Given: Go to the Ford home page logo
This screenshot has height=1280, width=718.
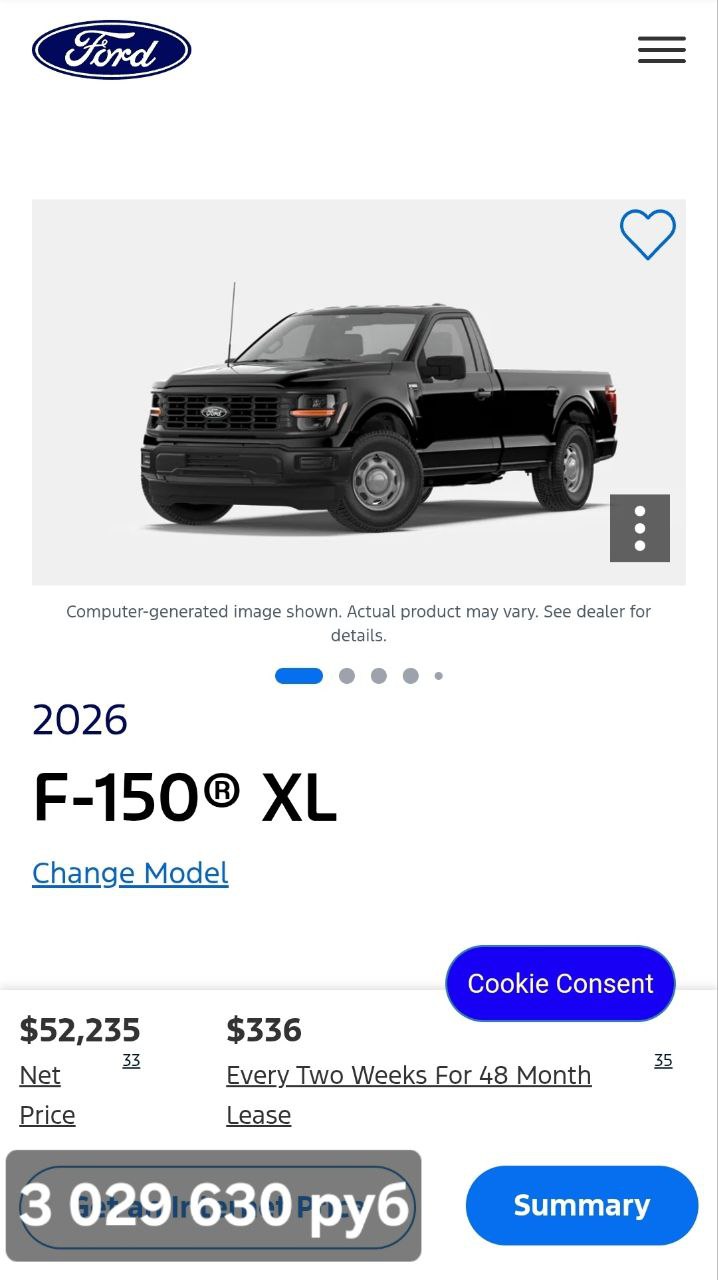Looking at the screenshot, I should click(111, 50).
